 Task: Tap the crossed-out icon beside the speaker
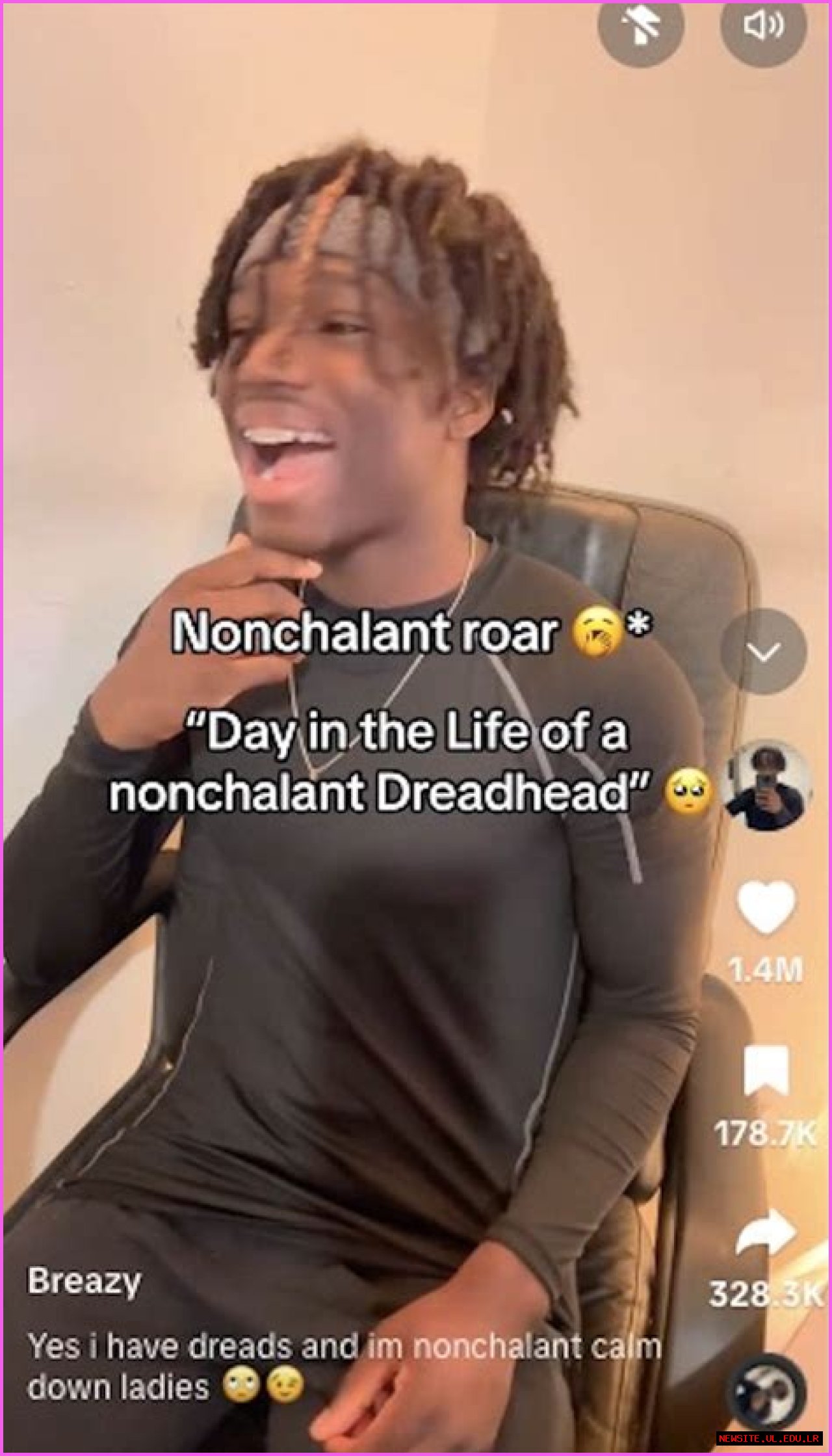point(640,27)
